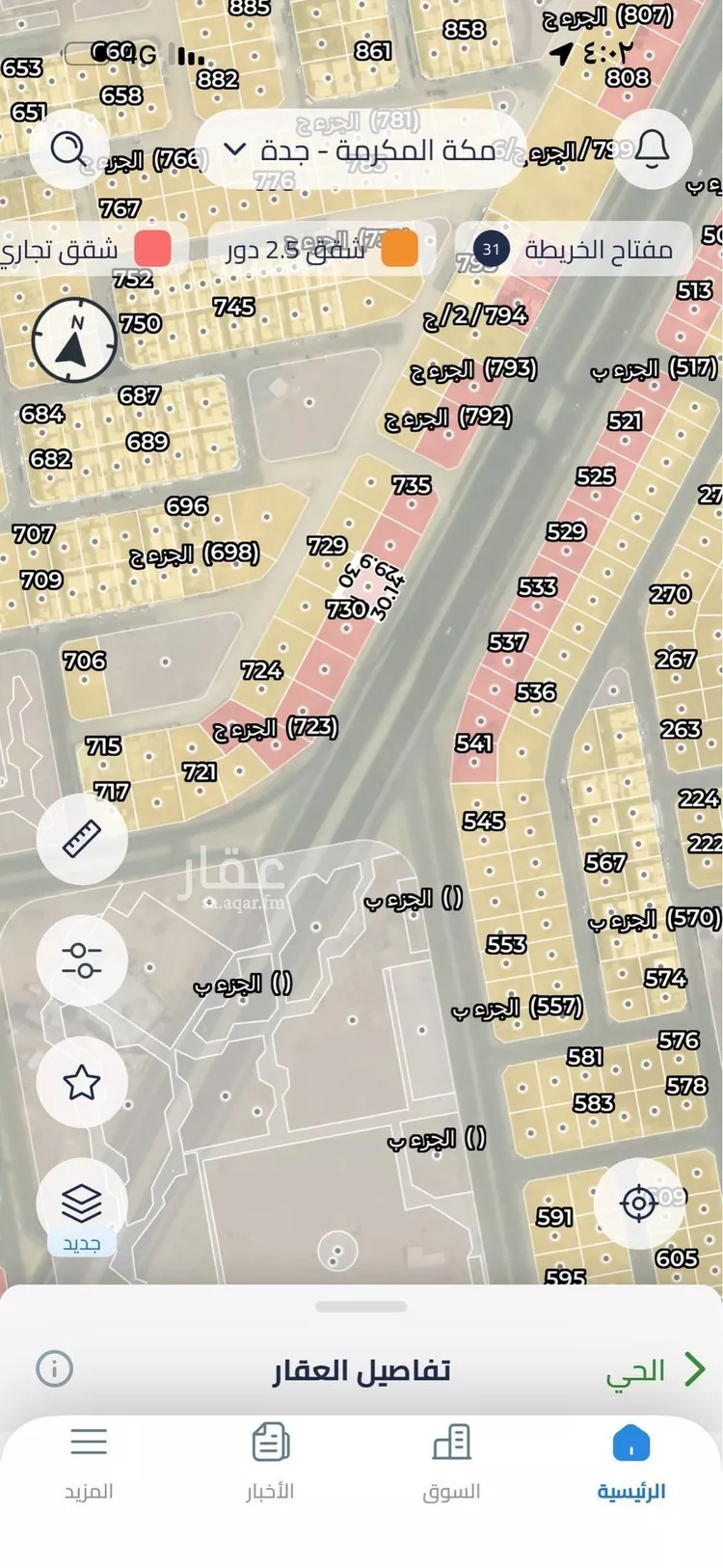723x1568 pixels.
Task: Expand the property details sheet handle
Action: click(x=361, y=1308)
